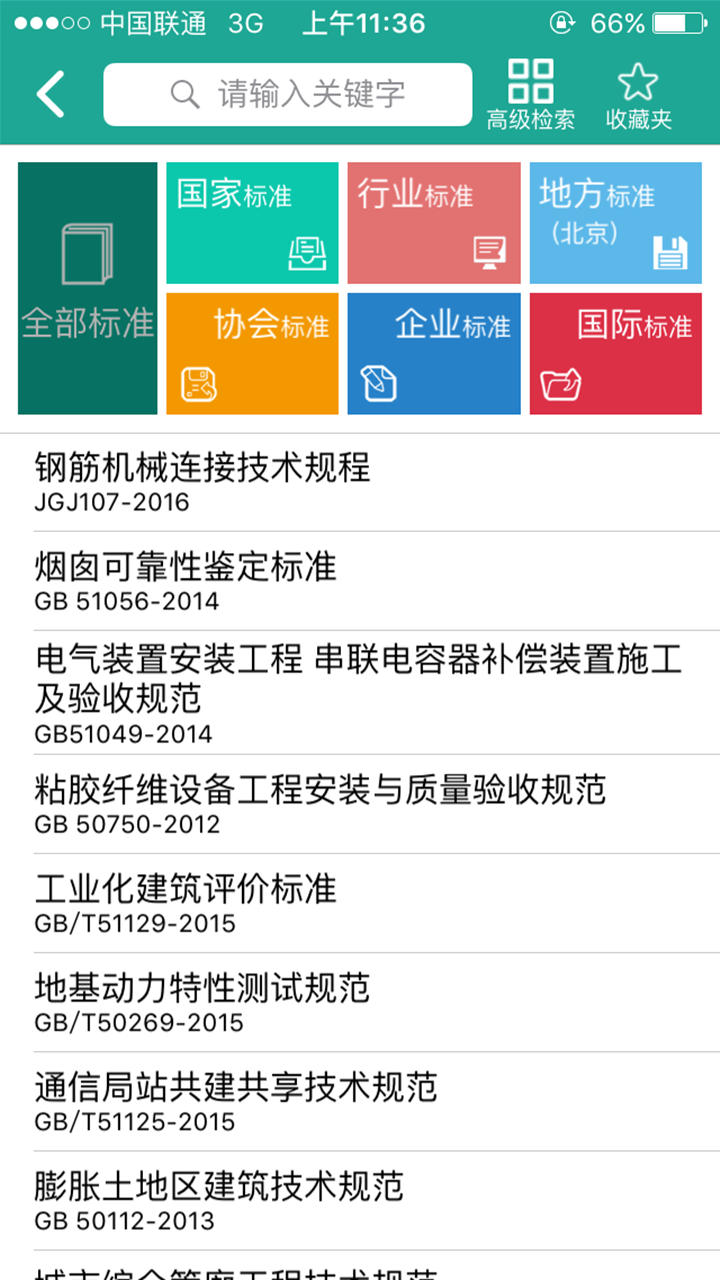Image resolution: width=720 pixels, height=1280 pixels.
Task: Select the 地方标准(北京) category tile
Action: pyautogui.click(x=615, y=222)
